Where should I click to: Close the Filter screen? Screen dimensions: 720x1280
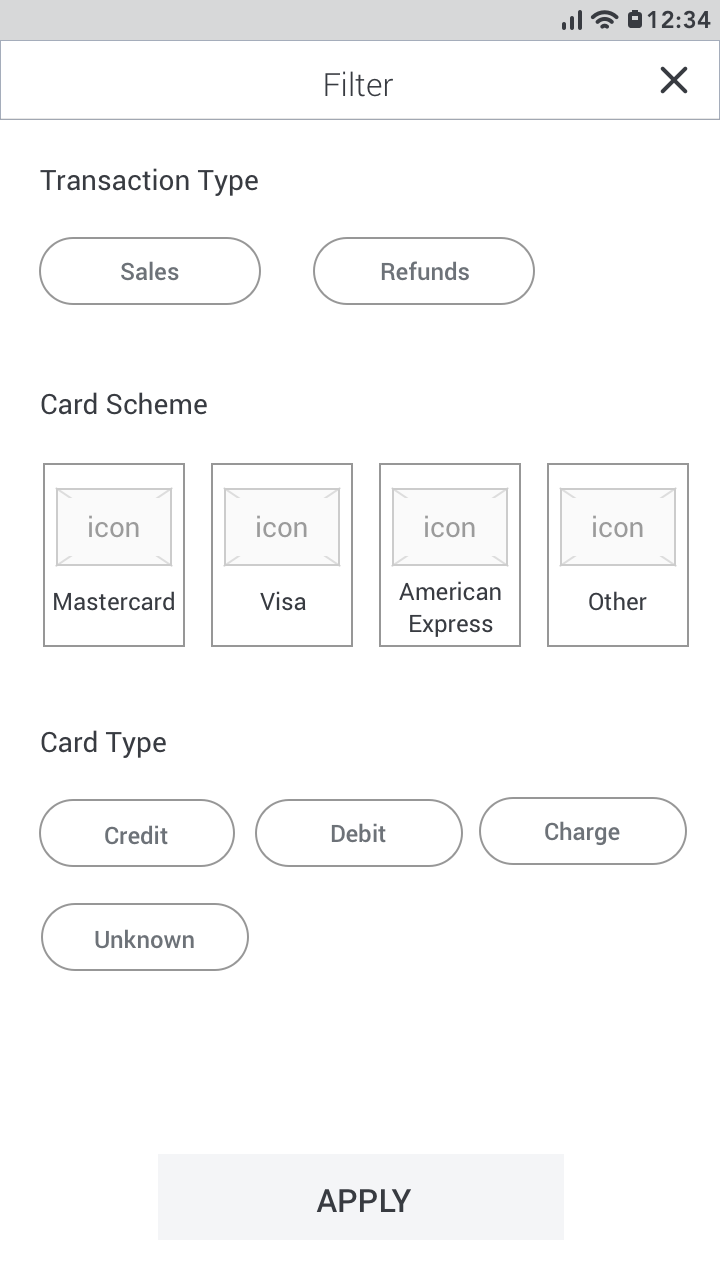click(x=674, y=80)
